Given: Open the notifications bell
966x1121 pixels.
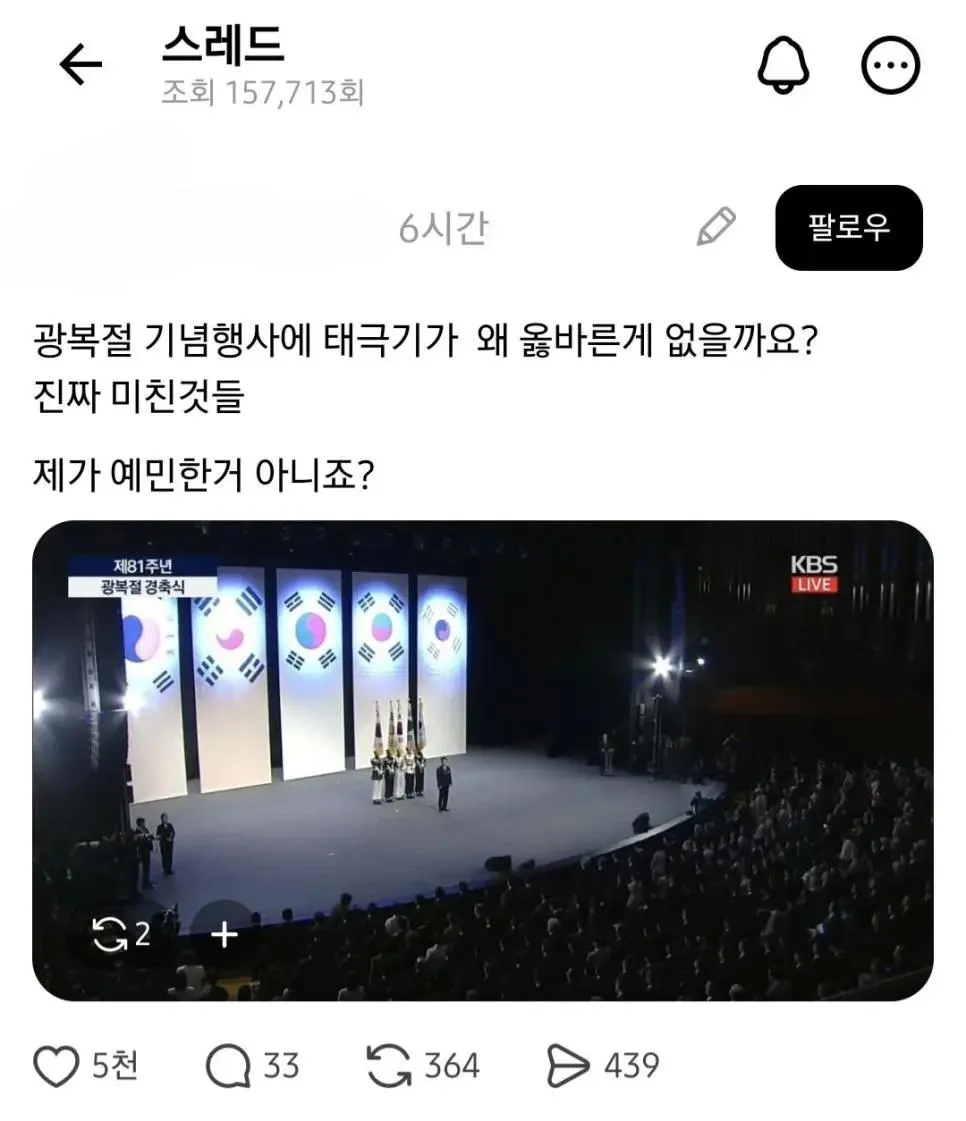Looking at the screenshot, I should click(x=783, y=64).
